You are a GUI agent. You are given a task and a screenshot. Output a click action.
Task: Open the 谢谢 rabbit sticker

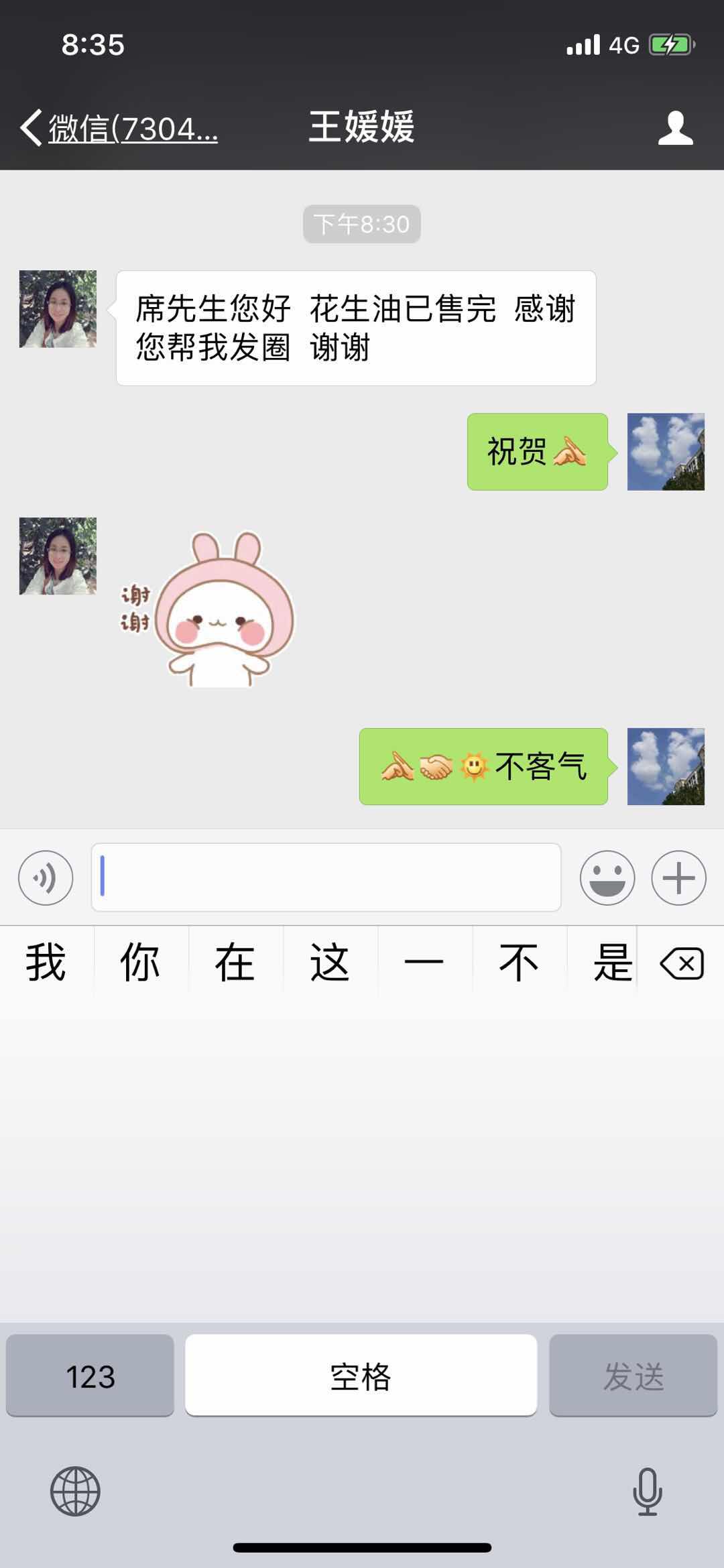point(208,609)
